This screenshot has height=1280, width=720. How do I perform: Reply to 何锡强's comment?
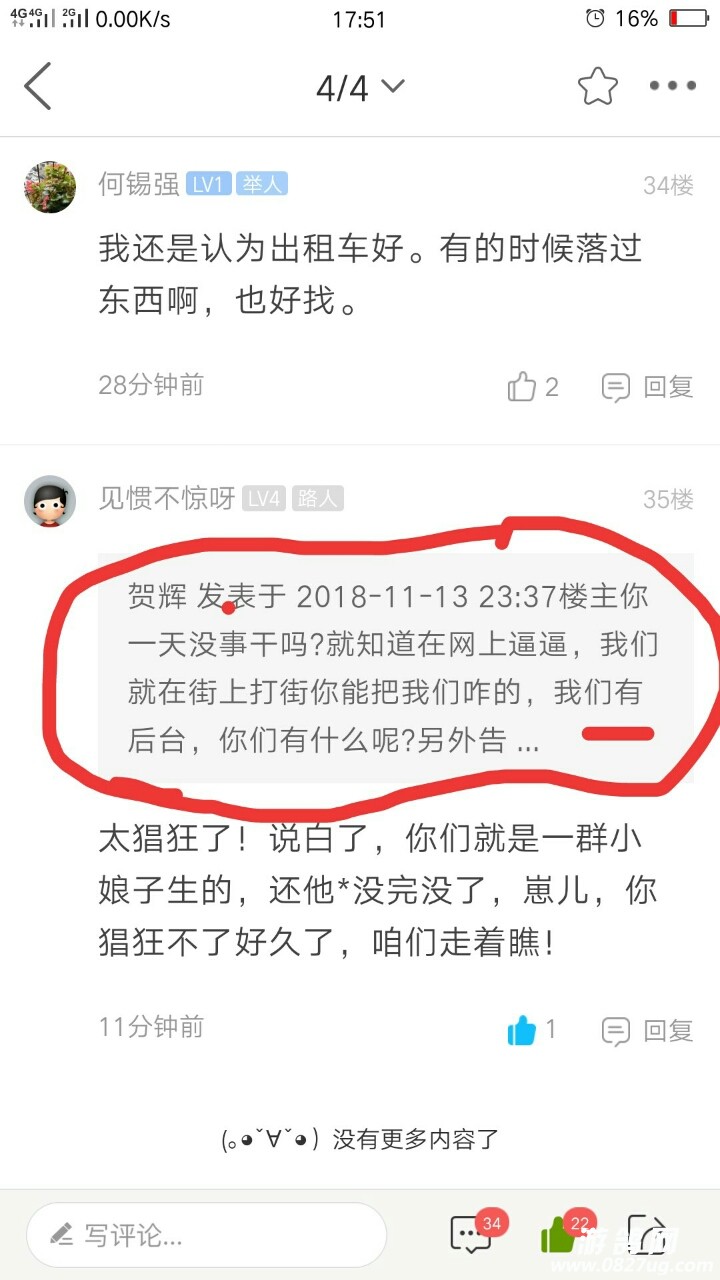tap(647, 387)
